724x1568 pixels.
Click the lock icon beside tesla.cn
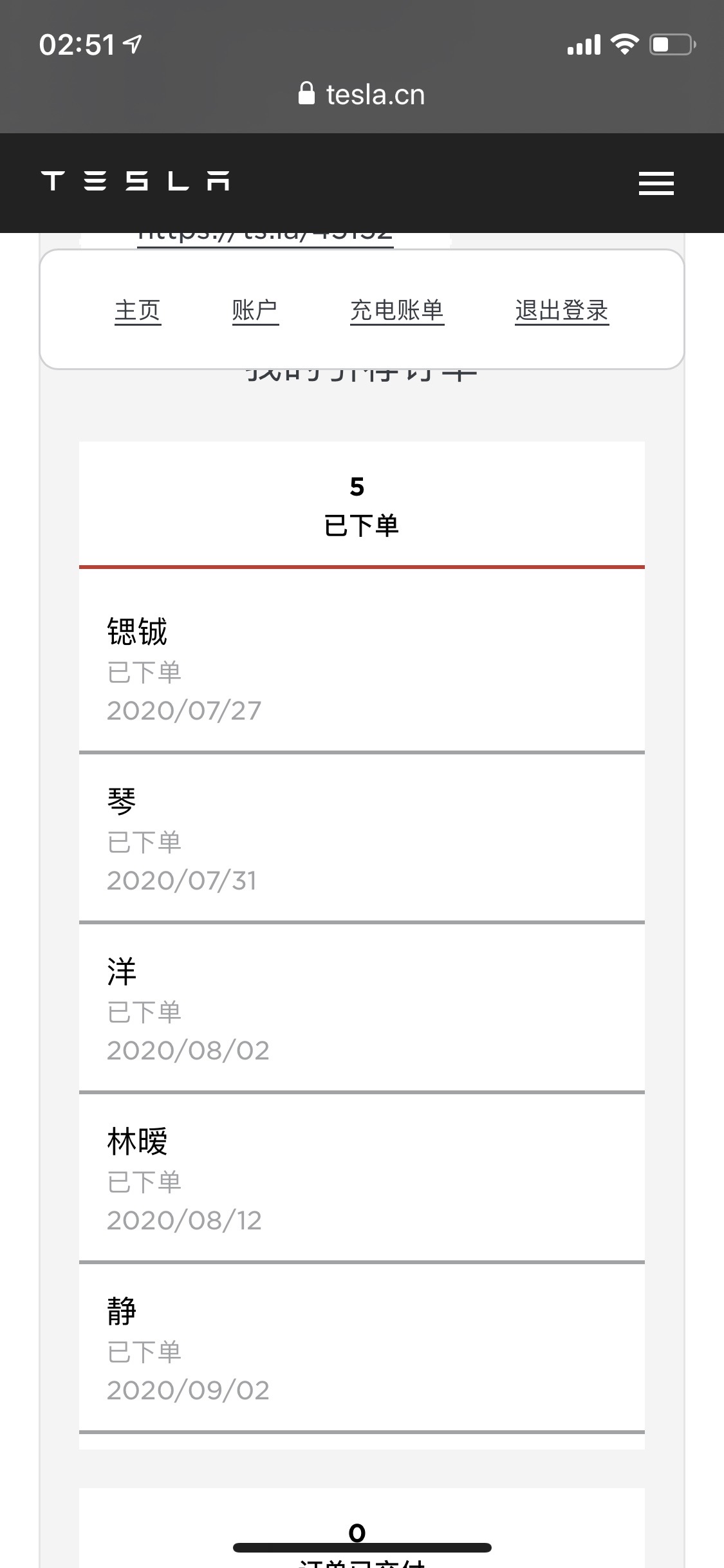point(308,93)
